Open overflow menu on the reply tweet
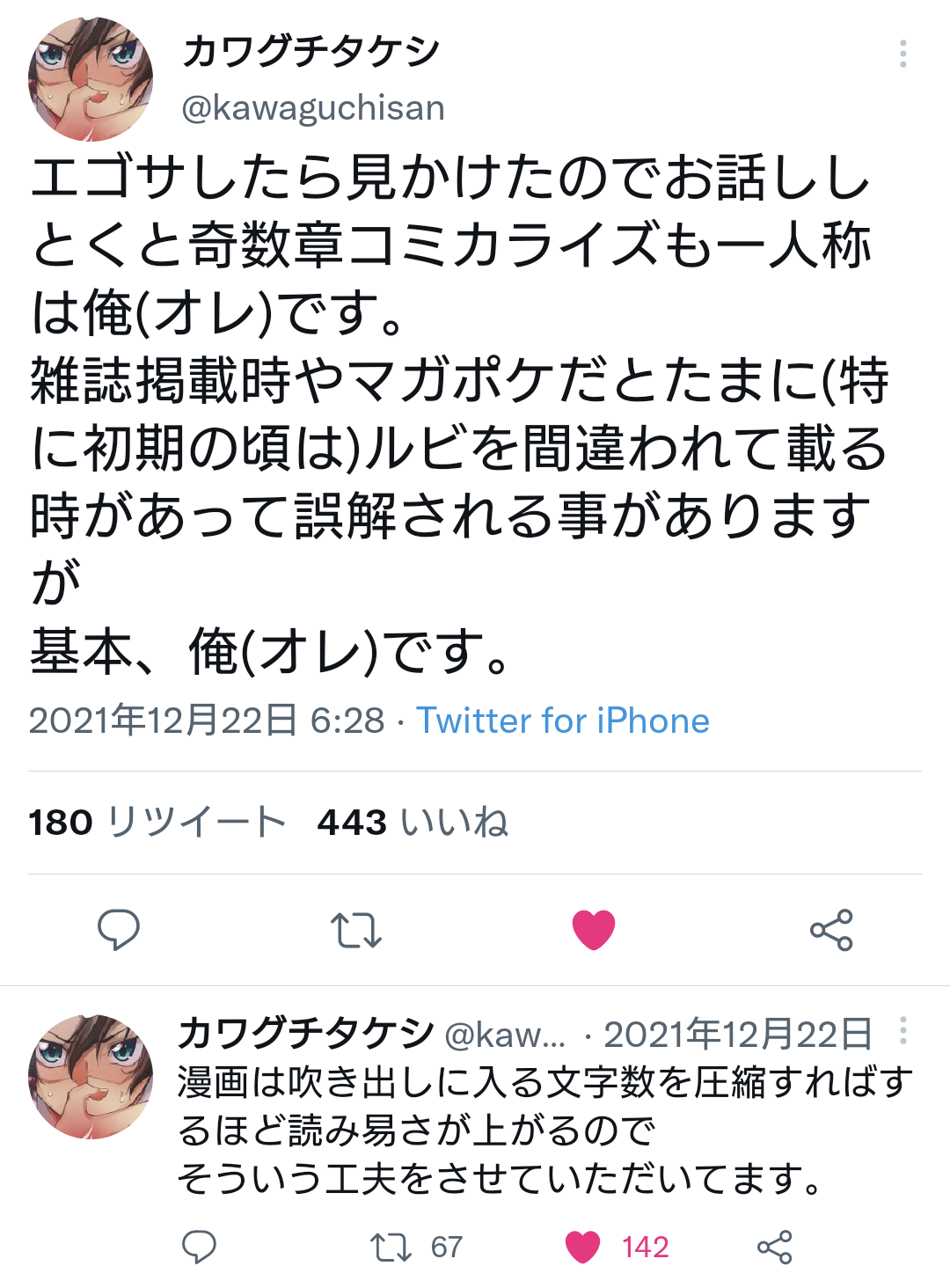Viewport: 950px width, 1288px height. point(902,1031)
